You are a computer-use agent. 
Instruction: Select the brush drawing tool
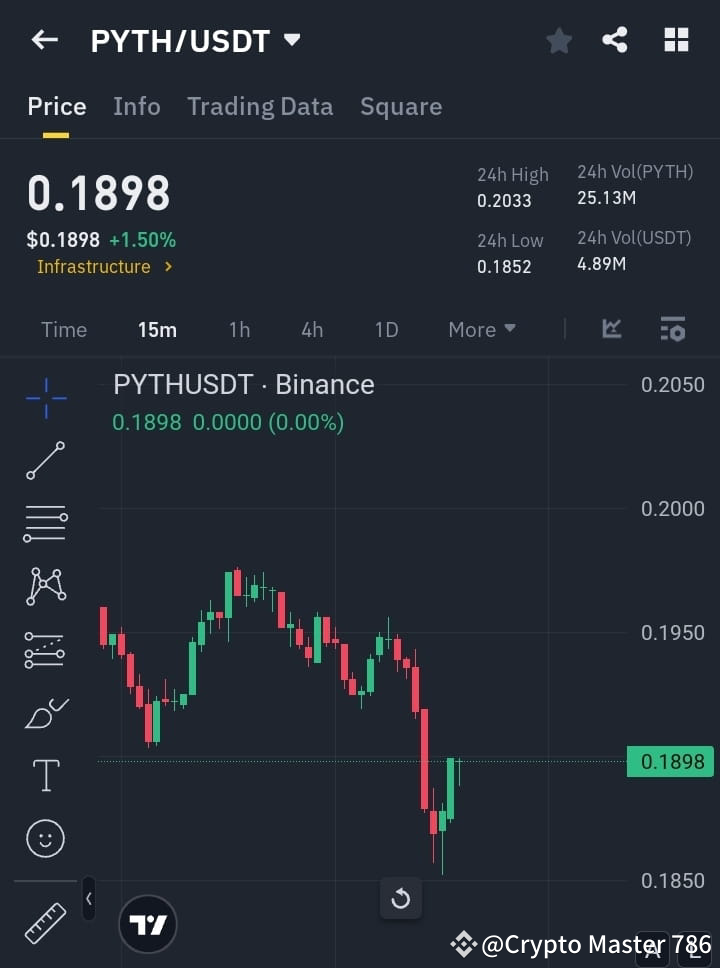(44, 713)
